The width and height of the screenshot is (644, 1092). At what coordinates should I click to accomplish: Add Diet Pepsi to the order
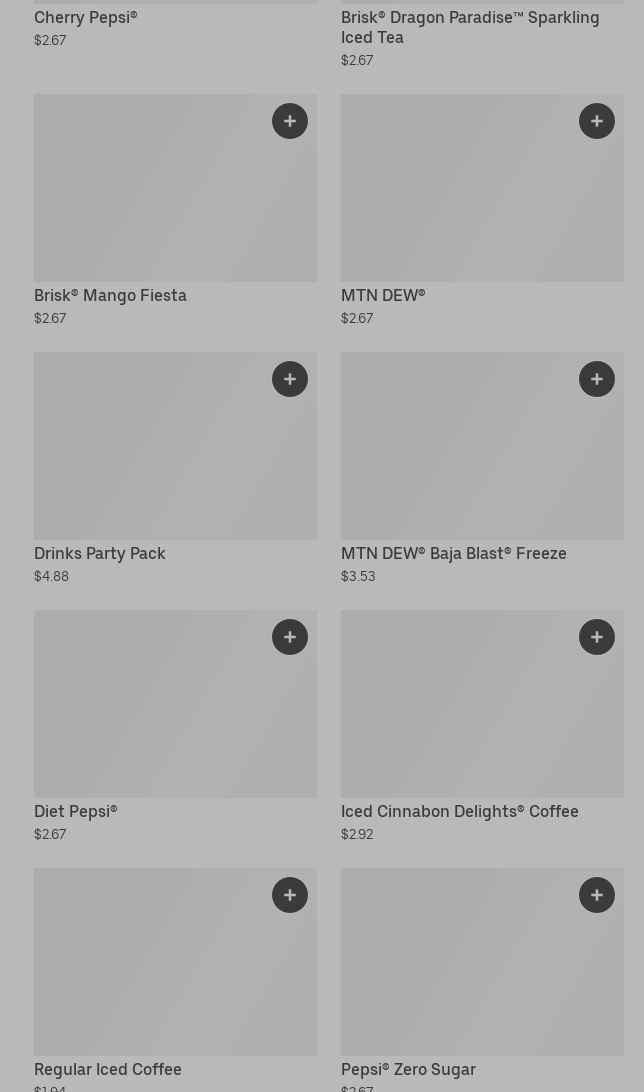pos(290,637)
